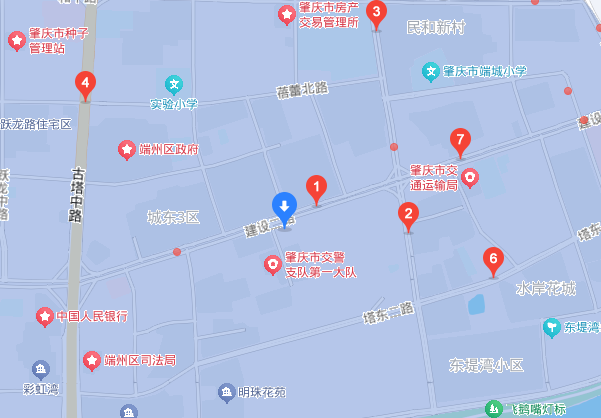
Task: Open red marker number 7
Action: click(x=459, y=140)
